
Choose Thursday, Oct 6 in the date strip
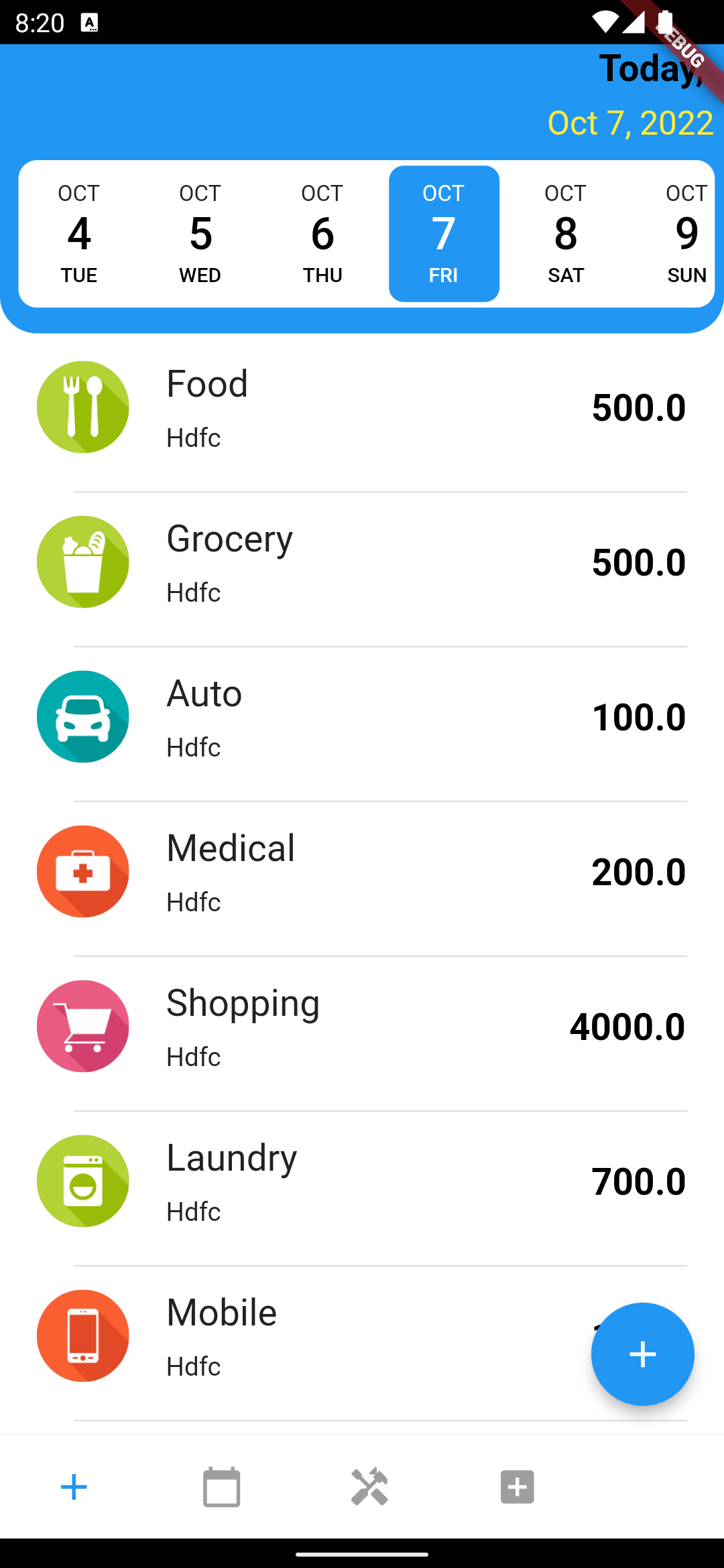(322, 233)
